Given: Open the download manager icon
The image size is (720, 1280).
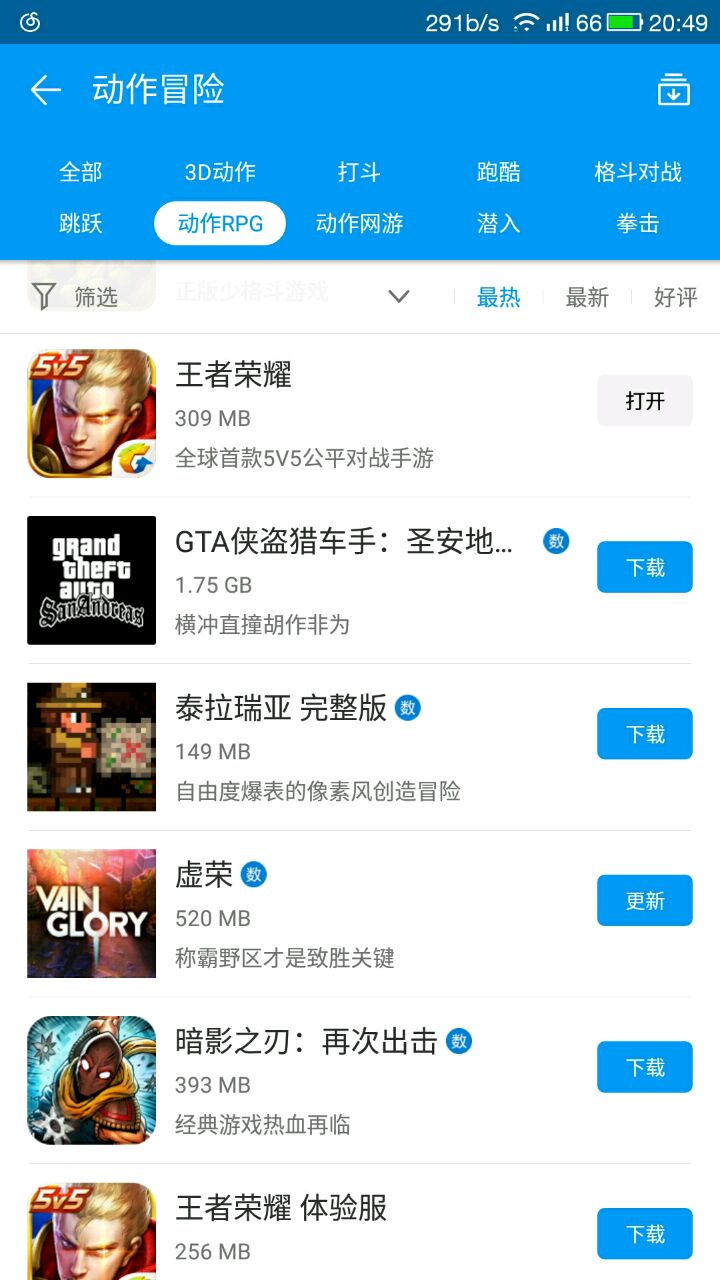Looking at the screenshot, I should point(673,90).
